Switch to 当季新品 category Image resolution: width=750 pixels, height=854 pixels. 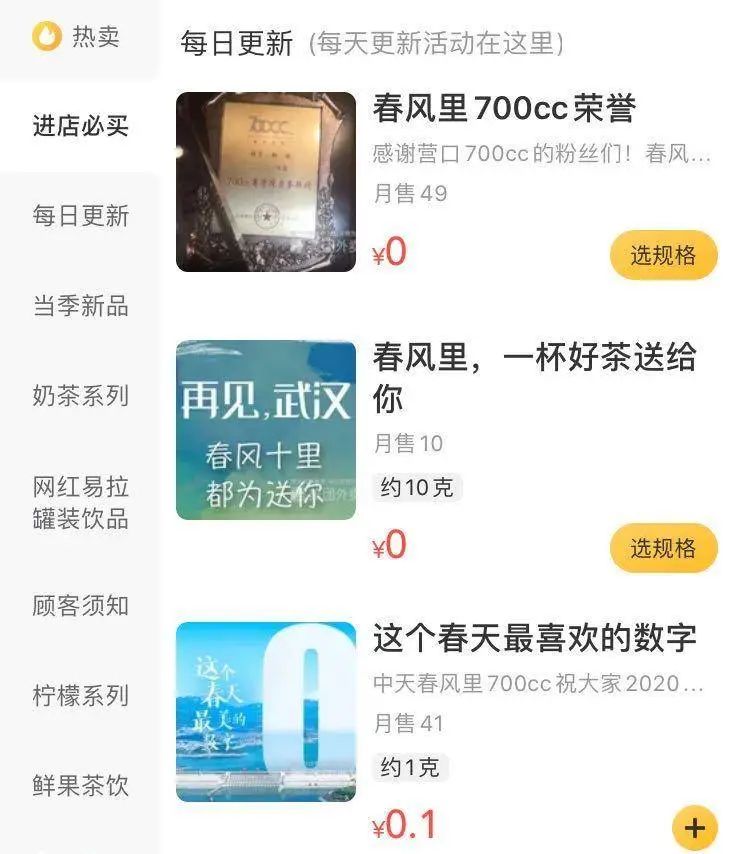(x=80, y=306)
